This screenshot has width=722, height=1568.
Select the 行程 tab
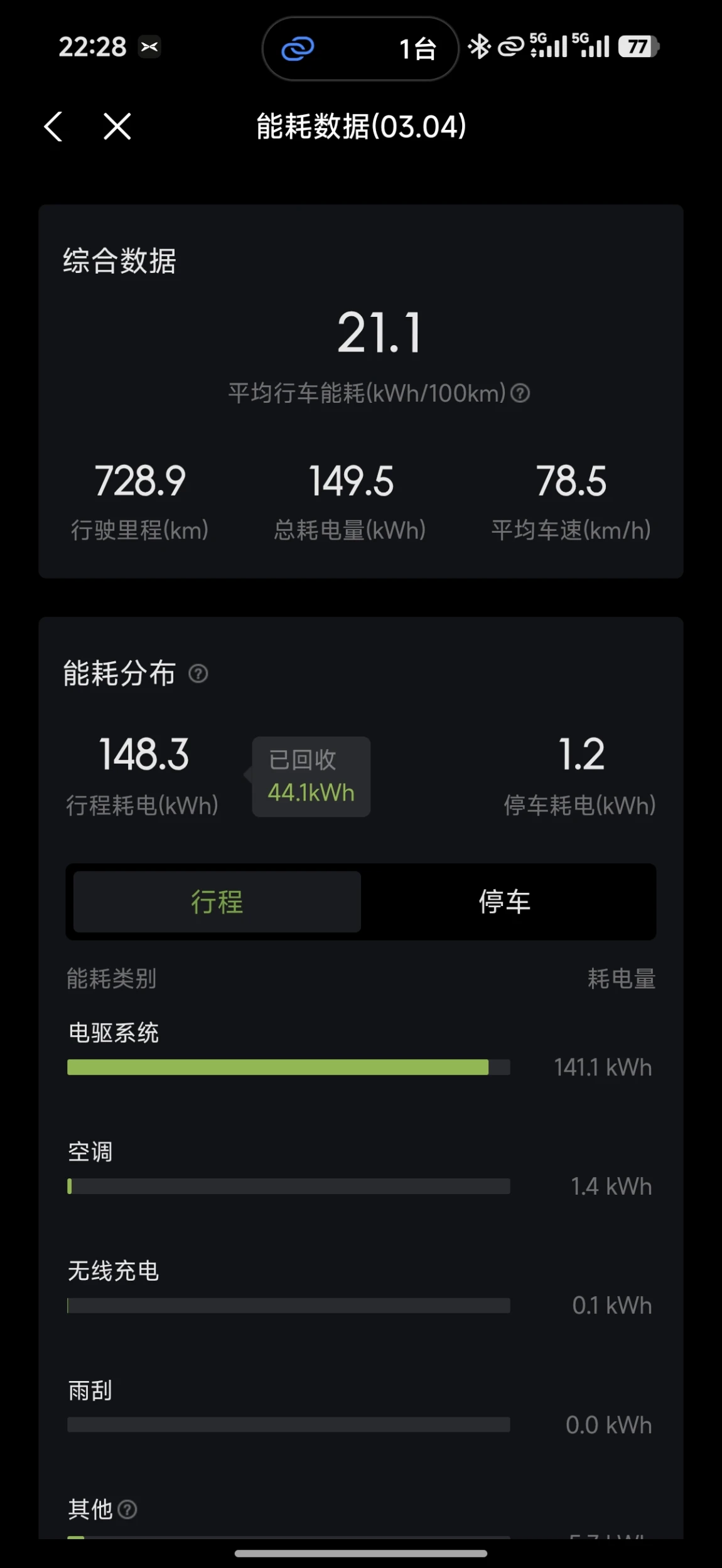pos(217,902)
